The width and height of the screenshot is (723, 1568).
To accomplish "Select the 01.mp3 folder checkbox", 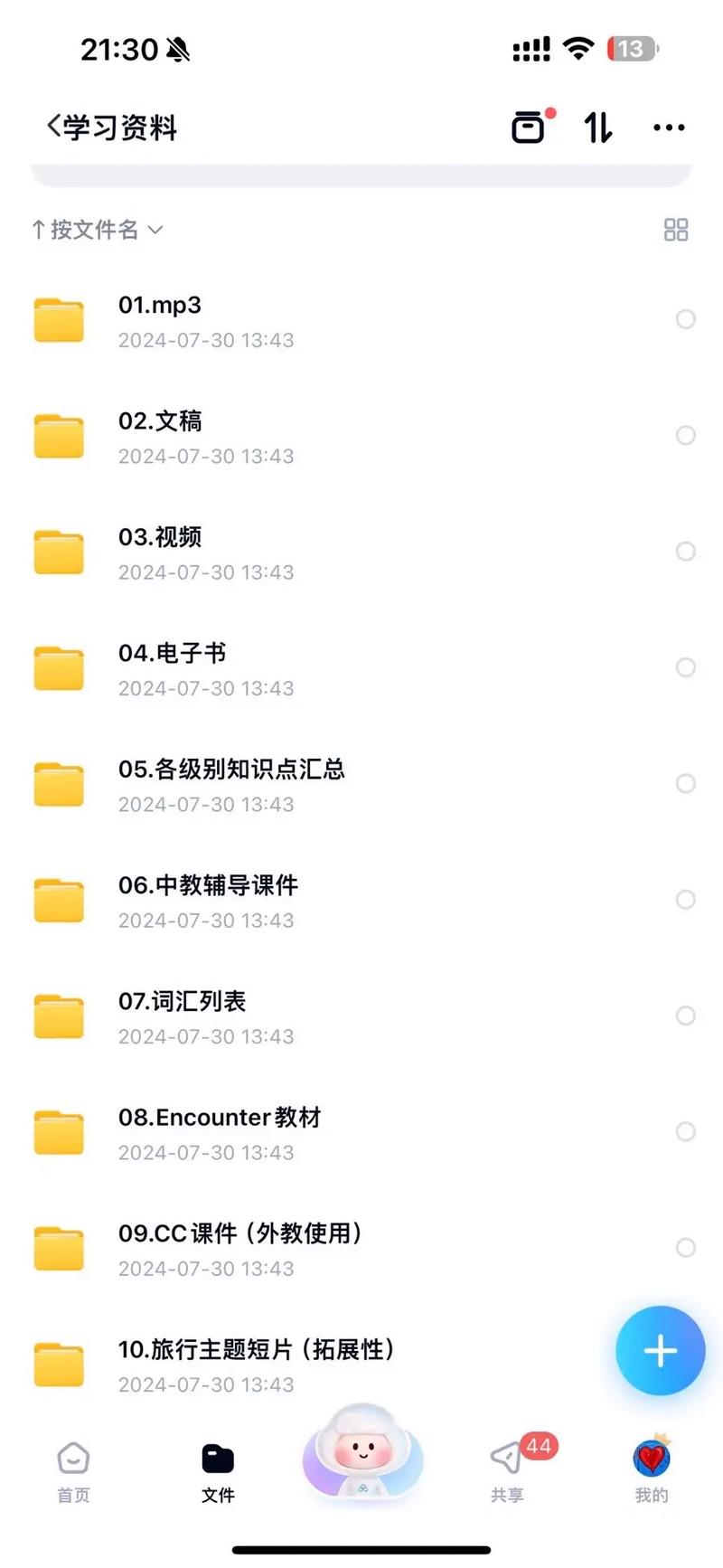I will [686, 319].
